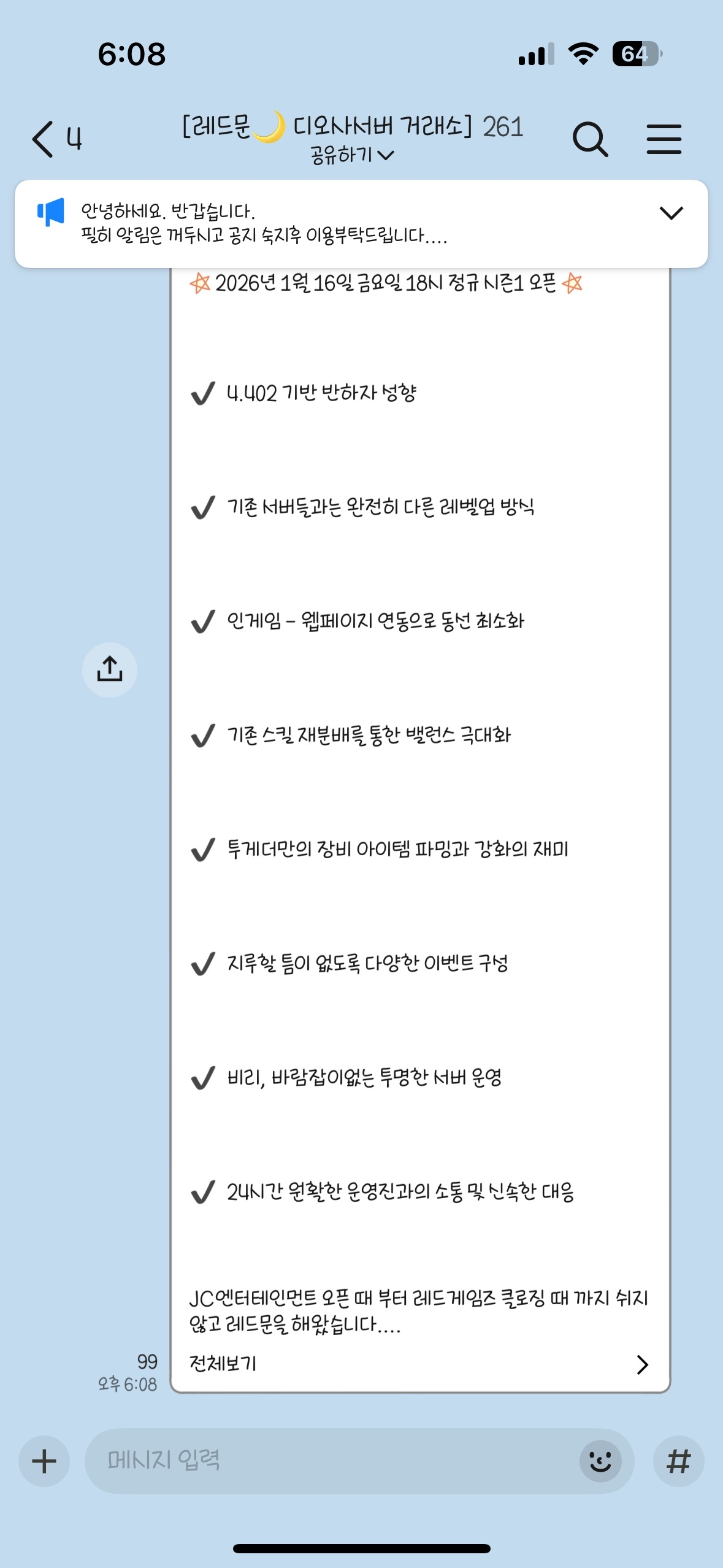Tap the hashtag search button
The width and height of the screenshot is (723, 1568).
(x=678, y=1461)
